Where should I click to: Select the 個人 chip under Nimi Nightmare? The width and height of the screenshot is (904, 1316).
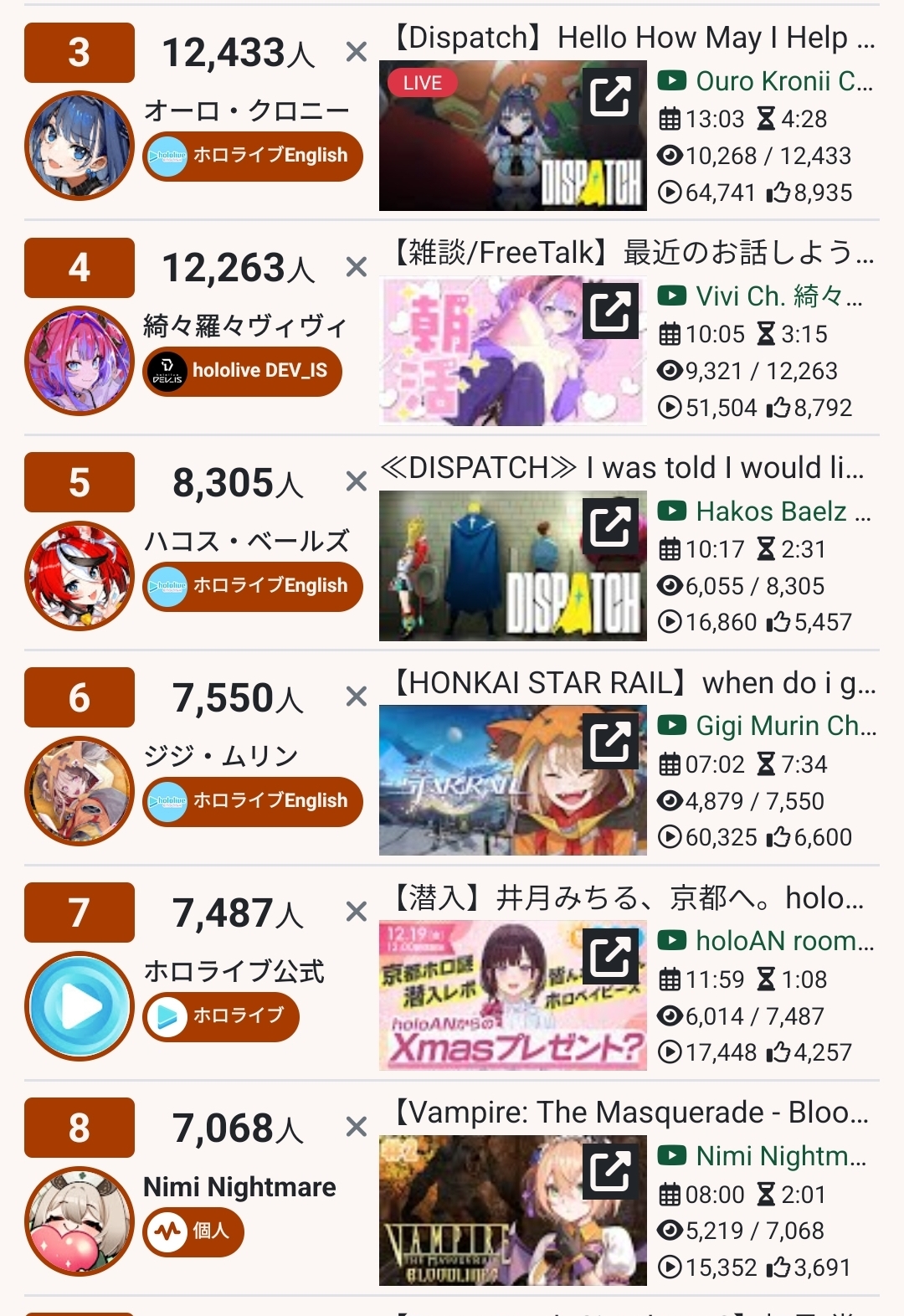click(193, 1231)
